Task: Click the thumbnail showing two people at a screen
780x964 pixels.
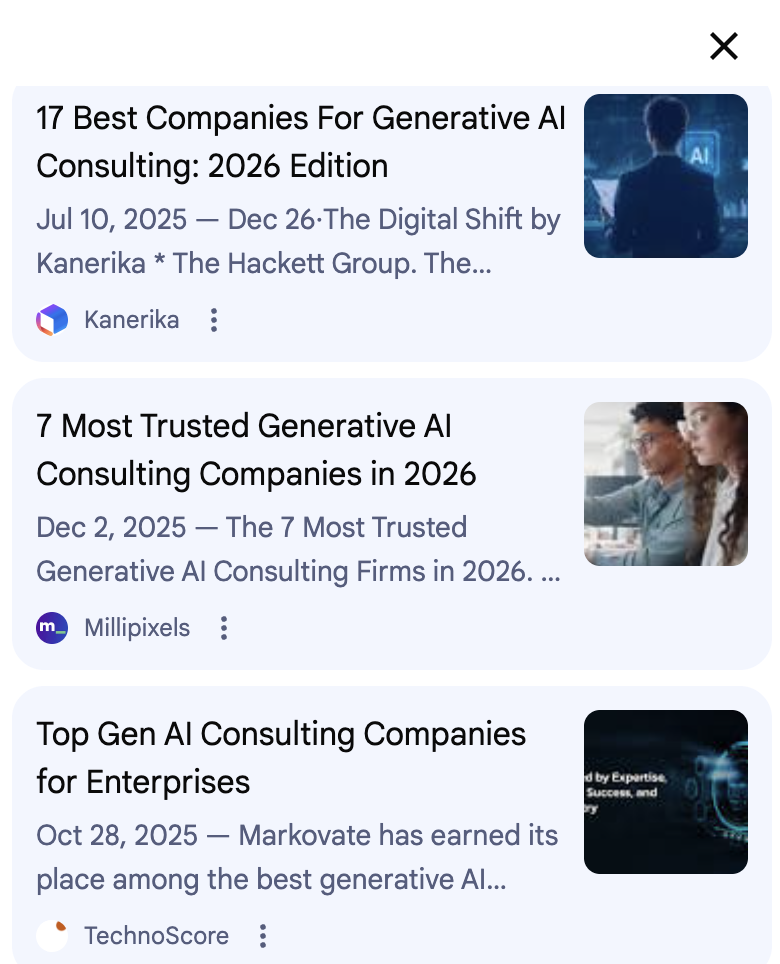Action: 666,484
